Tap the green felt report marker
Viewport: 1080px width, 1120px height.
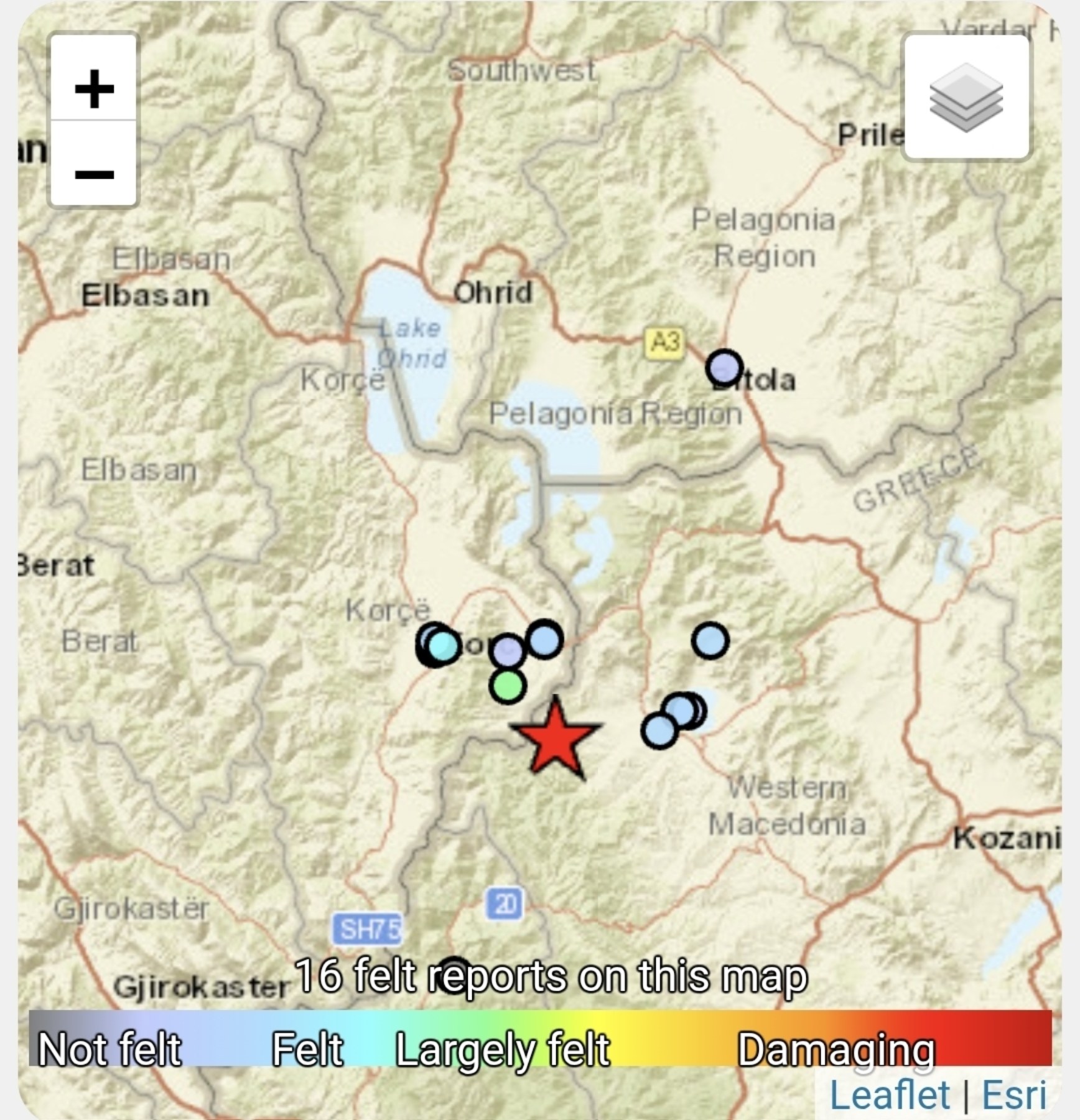point(508,686)
